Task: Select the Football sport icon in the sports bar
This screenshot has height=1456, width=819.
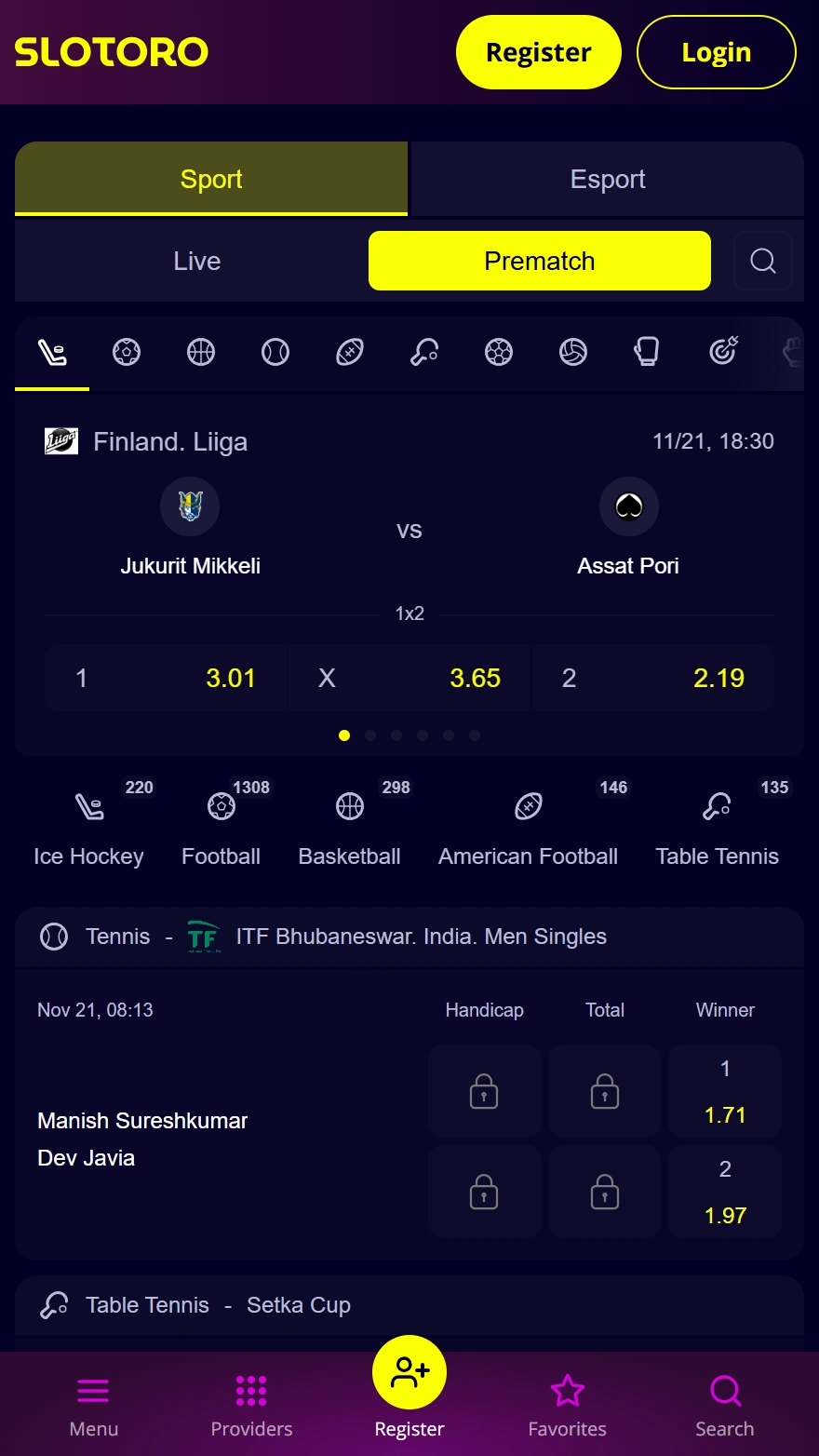Action: coord(127,354)
